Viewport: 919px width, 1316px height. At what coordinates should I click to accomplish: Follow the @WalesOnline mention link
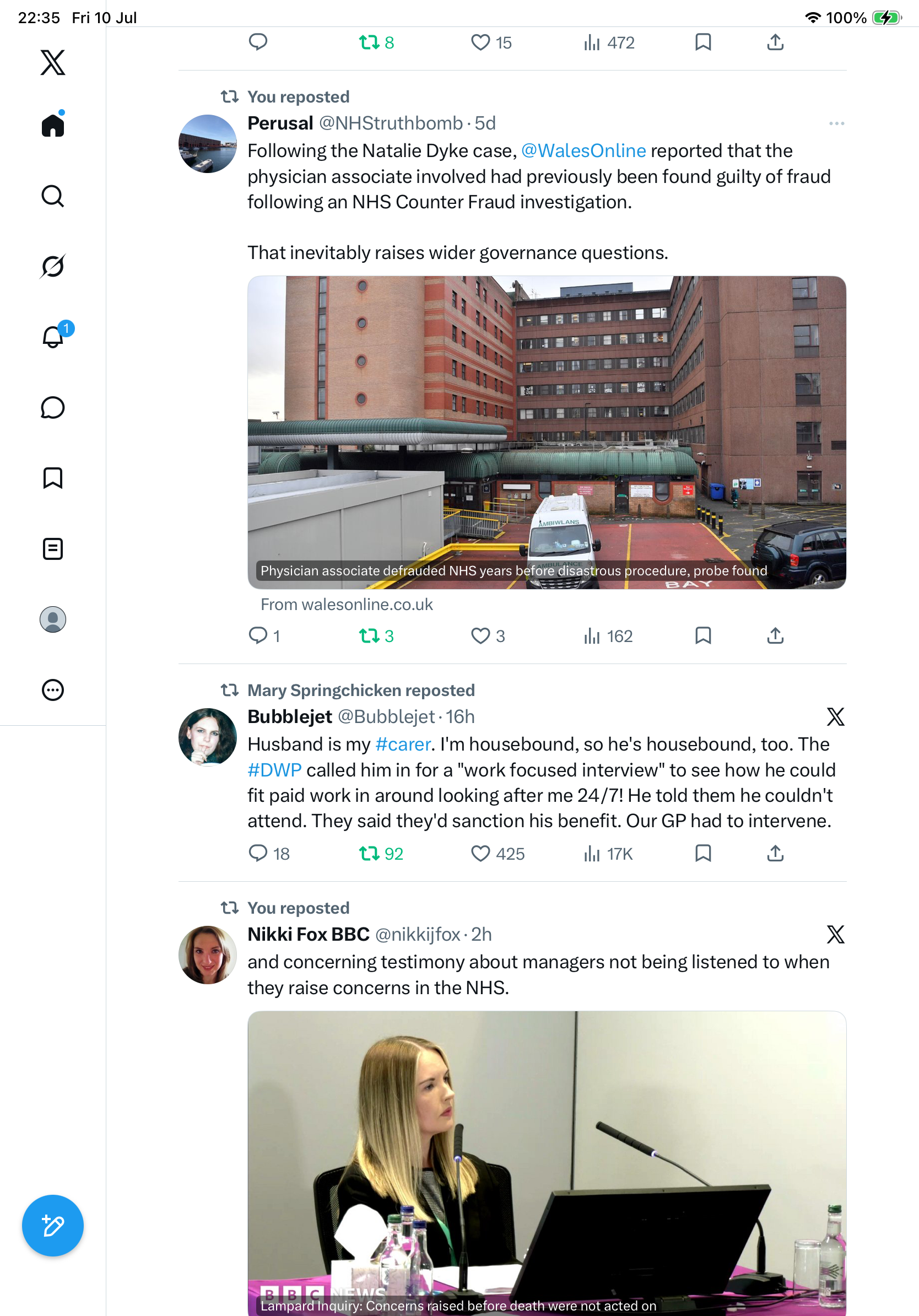point(583,151)
